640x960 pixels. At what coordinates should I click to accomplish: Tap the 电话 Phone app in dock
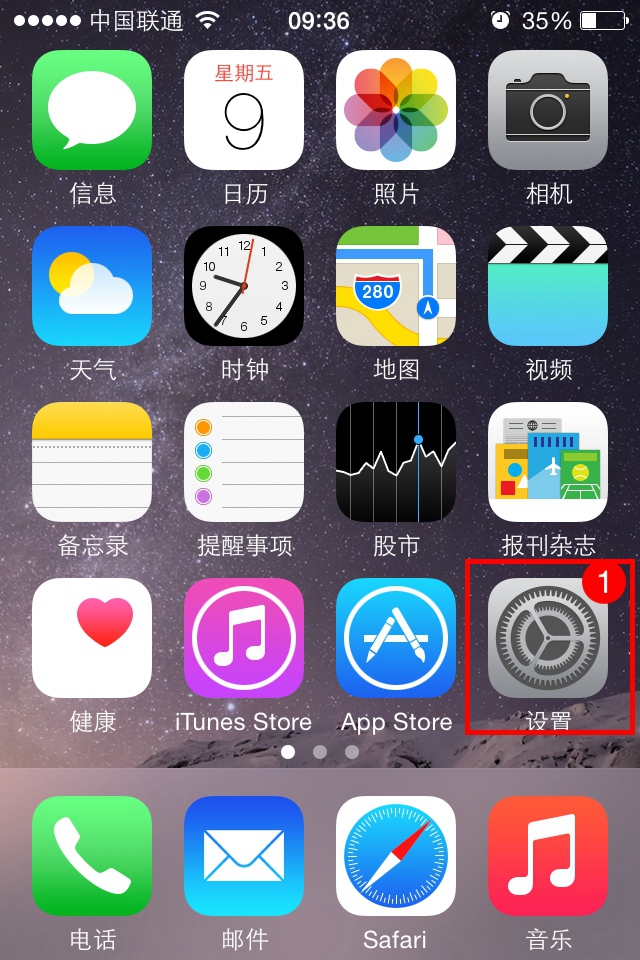point(92,856)
